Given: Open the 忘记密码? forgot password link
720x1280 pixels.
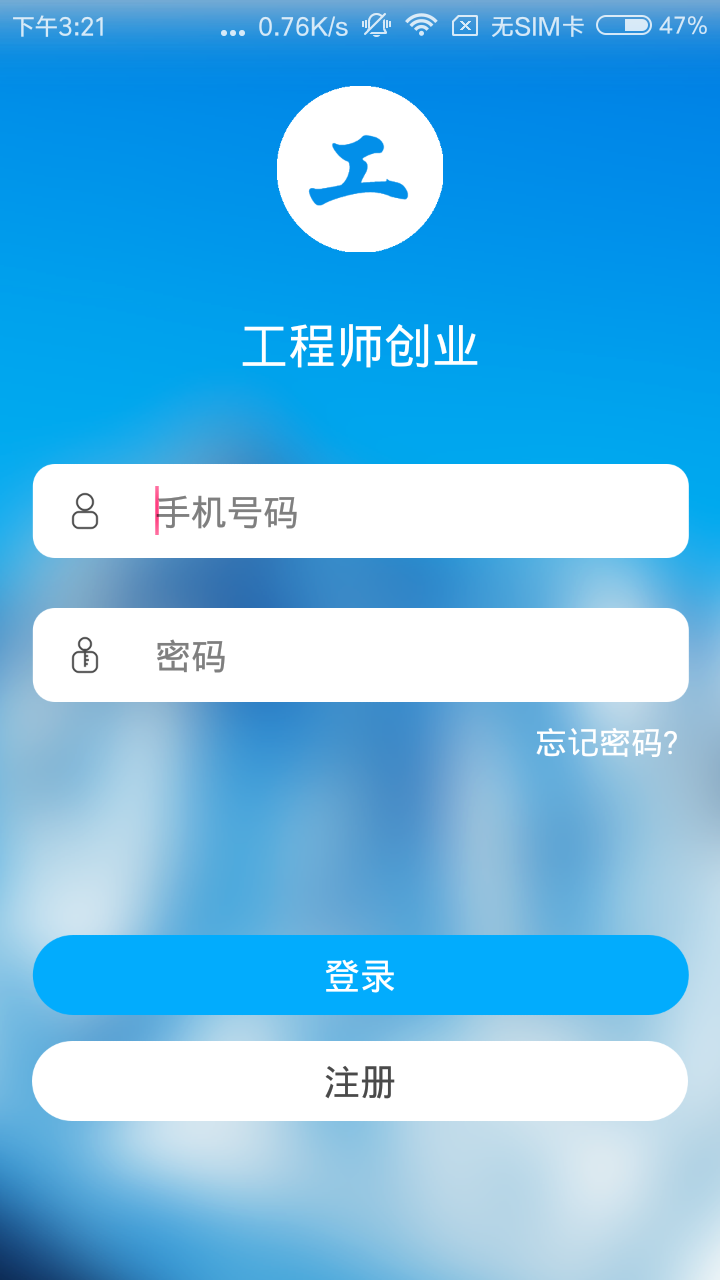Looking at the screenshot, I should click(607, 743).
